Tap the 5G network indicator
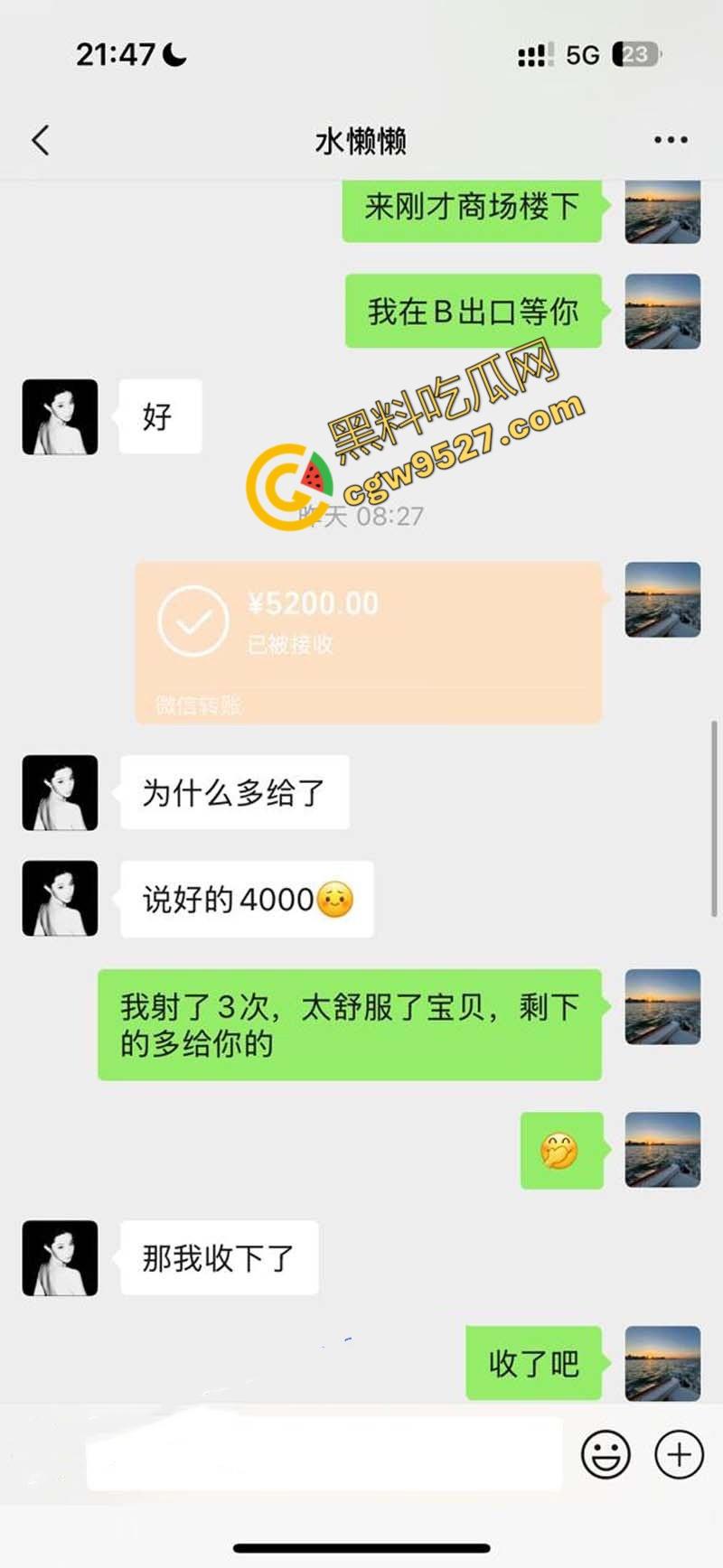This screenshot has height=1568, width=723. [x=582, y=55]
